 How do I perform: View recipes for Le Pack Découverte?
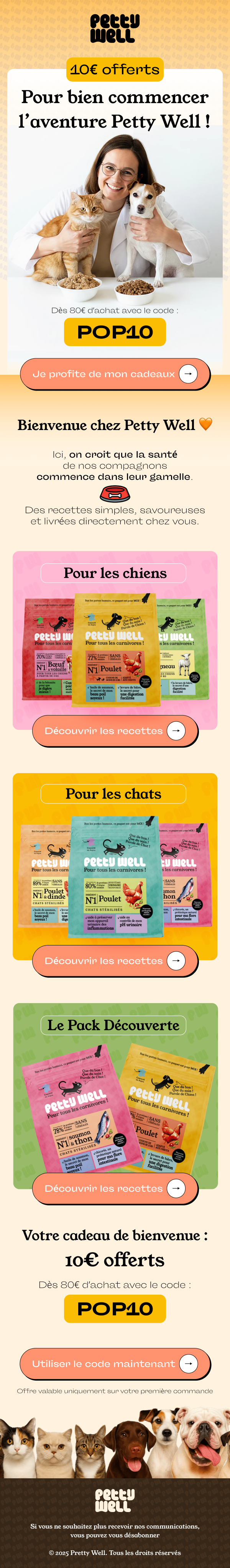(115, 1188)
